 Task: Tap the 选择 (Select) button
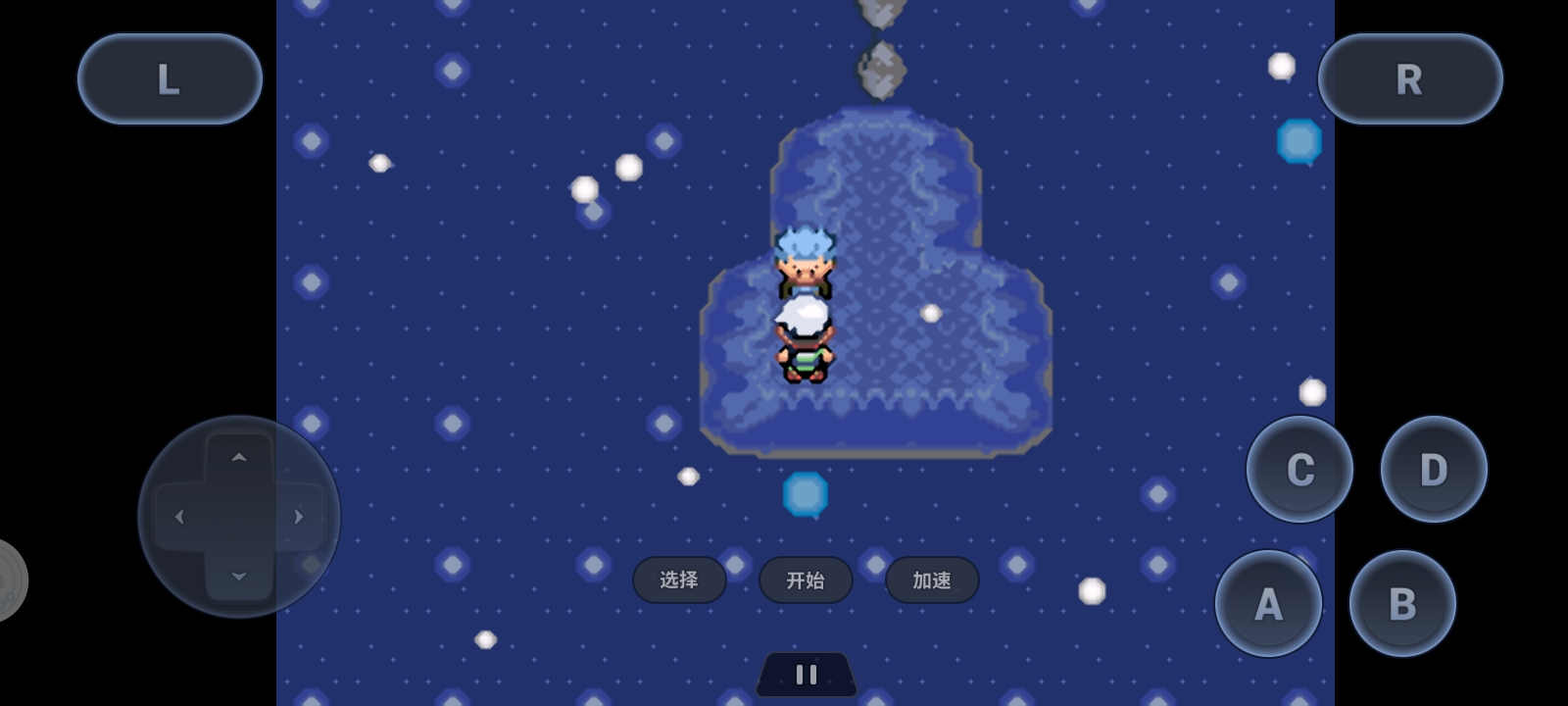[679, 580]
